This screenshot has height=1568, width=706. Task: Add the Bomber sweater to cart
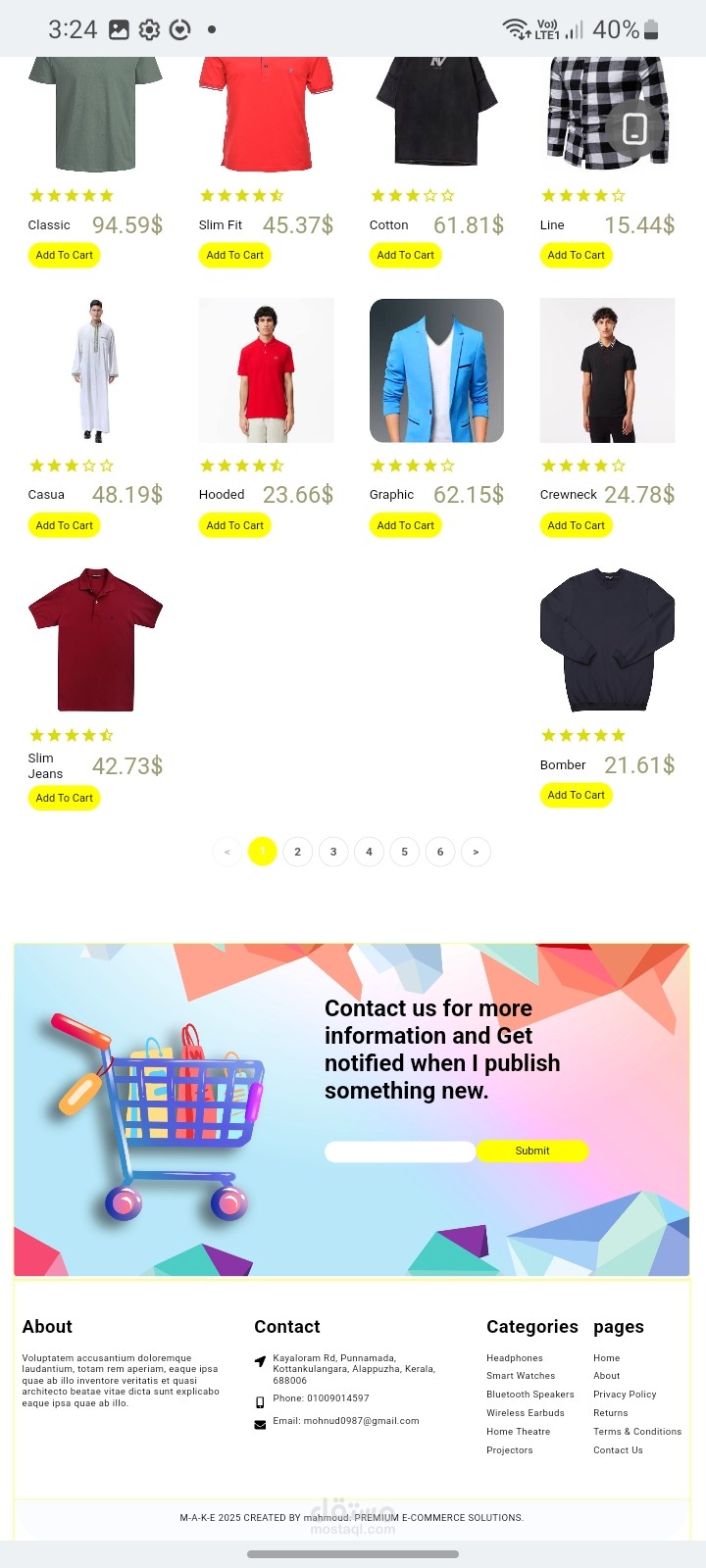[577, 795]
